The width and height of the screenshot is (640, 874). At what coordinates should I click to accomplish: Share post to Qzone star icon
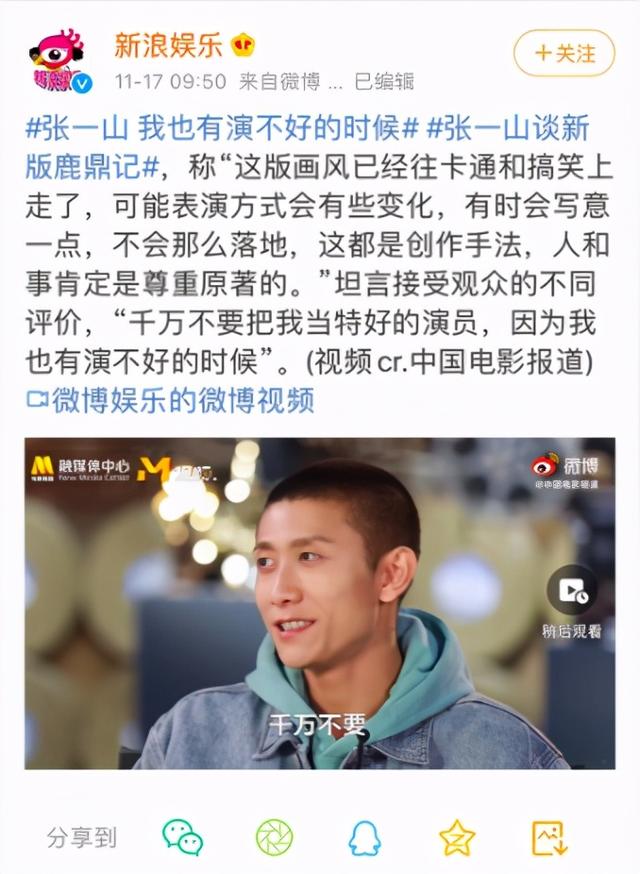click(x=457, y=836)
